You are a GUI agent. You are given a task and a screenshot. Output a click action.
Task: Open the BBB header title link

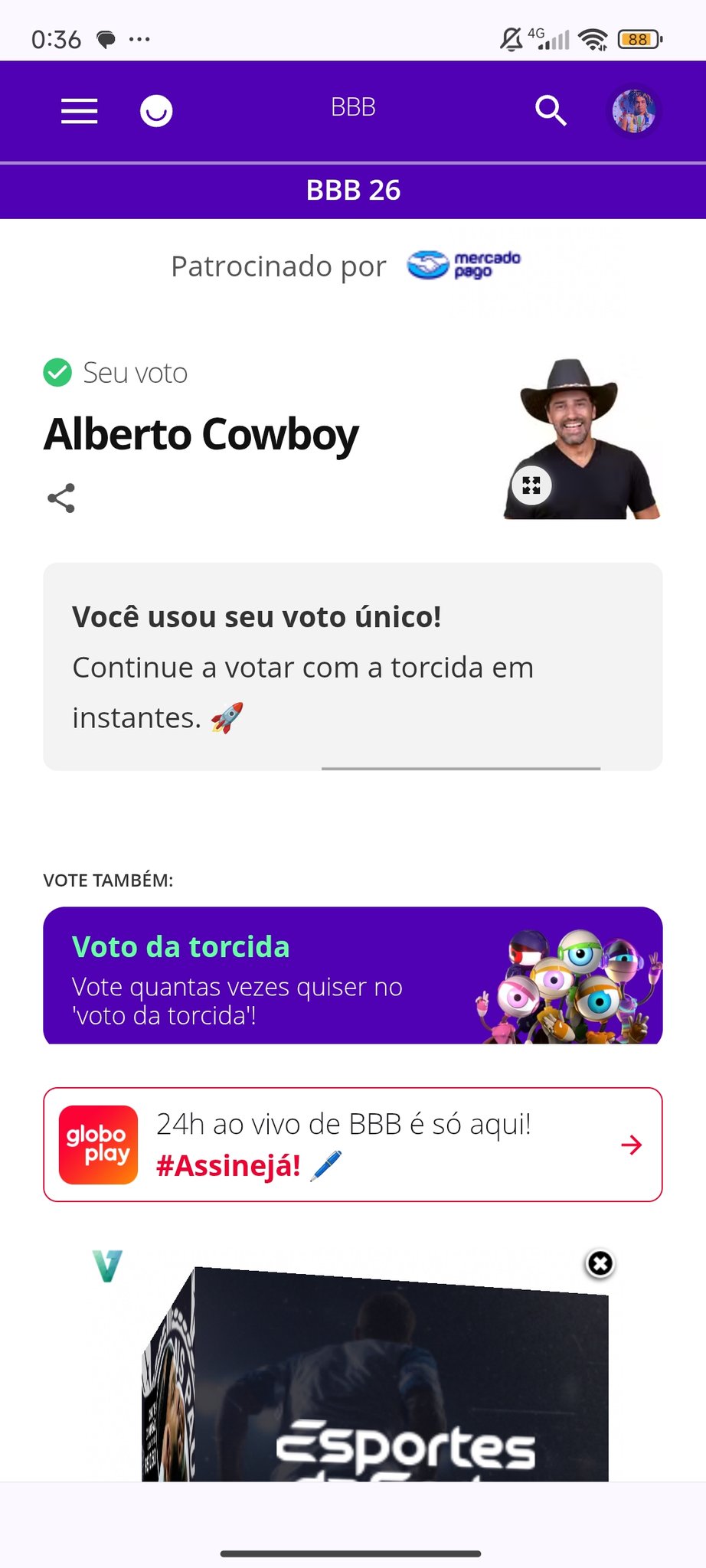click(x=353, y=108)
